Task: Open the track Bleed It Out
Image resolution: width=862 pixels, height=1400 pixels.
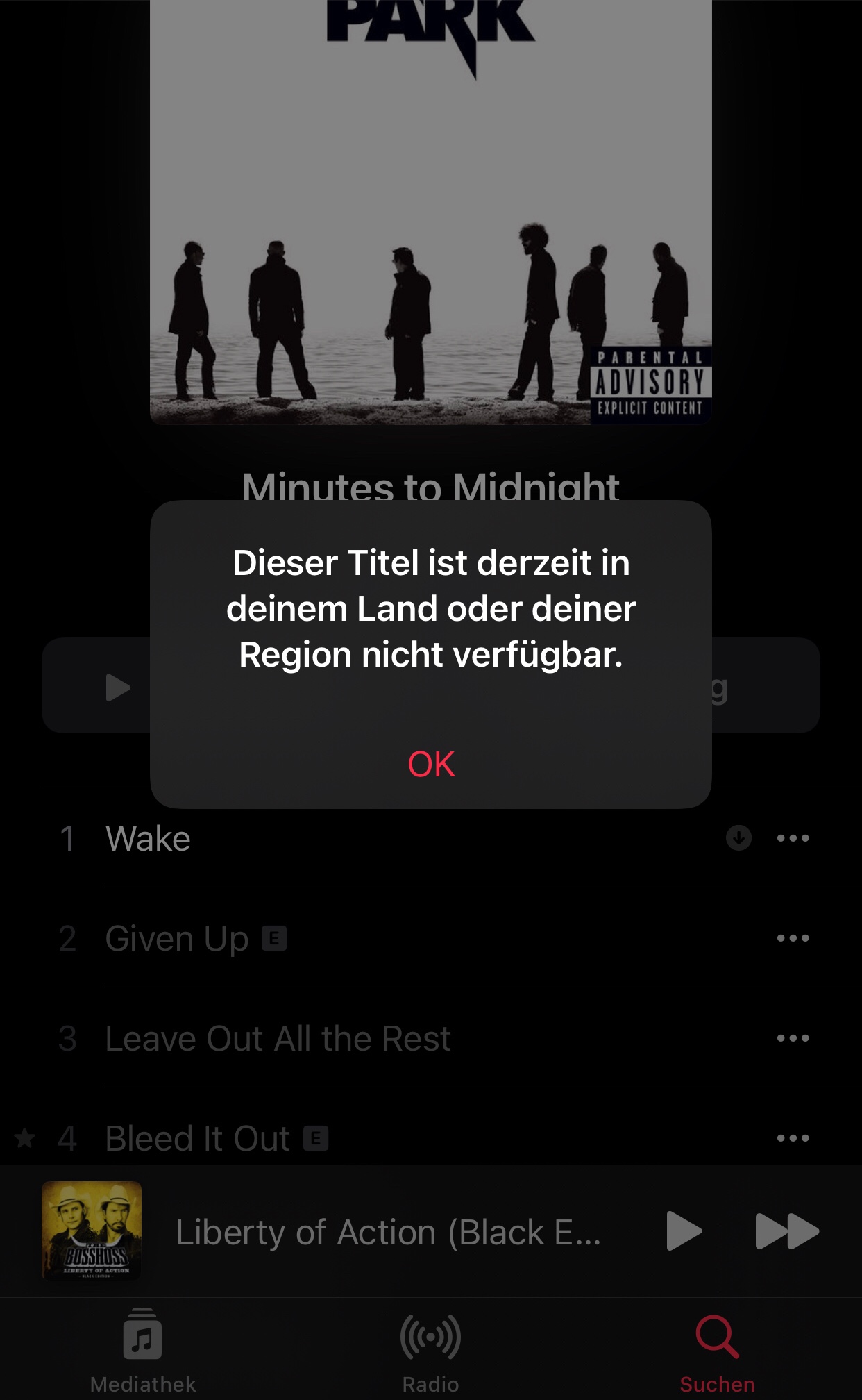Action: (x=198, y=1138)
